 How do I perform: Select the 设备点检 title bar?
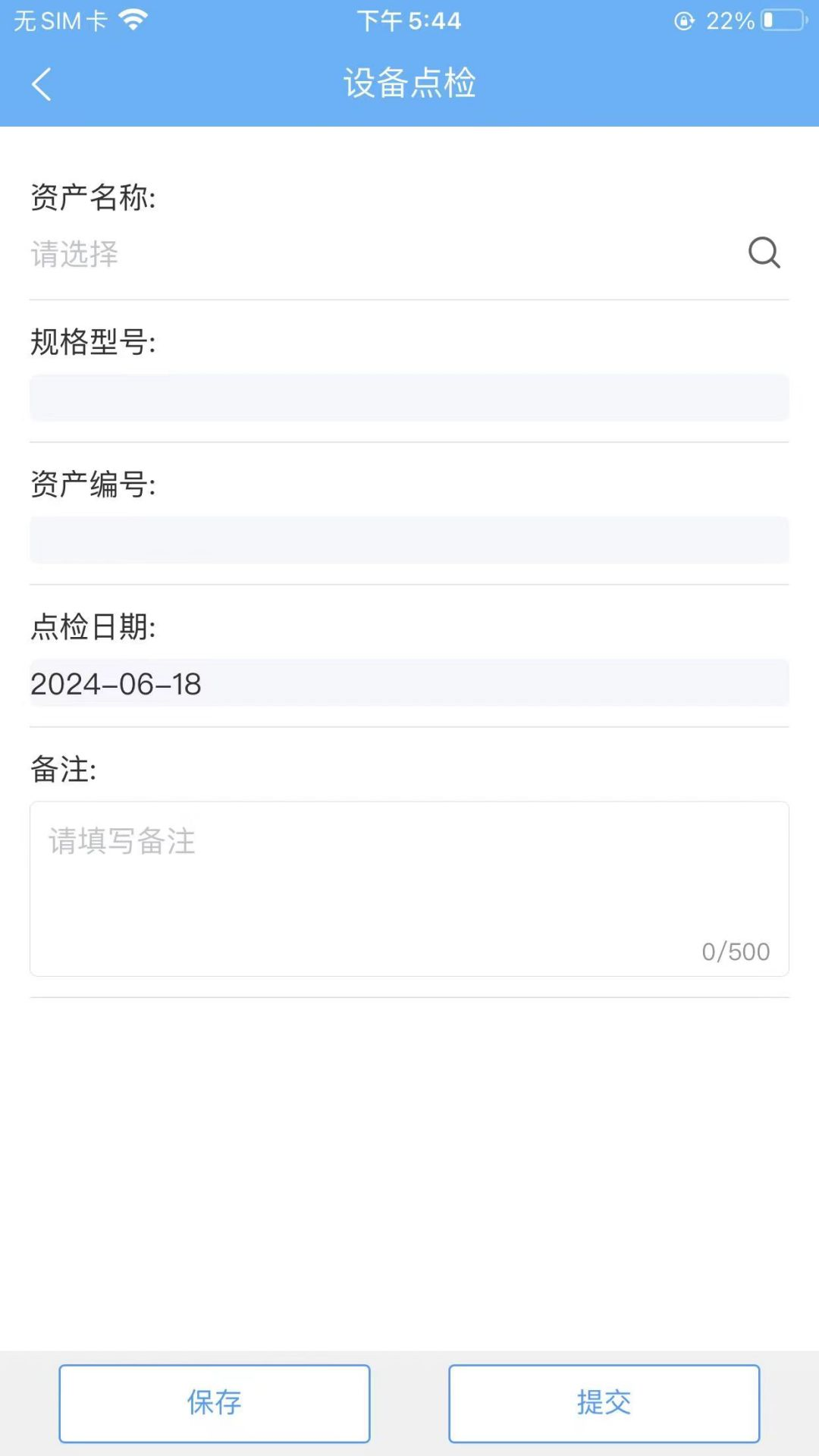[409, 84]
